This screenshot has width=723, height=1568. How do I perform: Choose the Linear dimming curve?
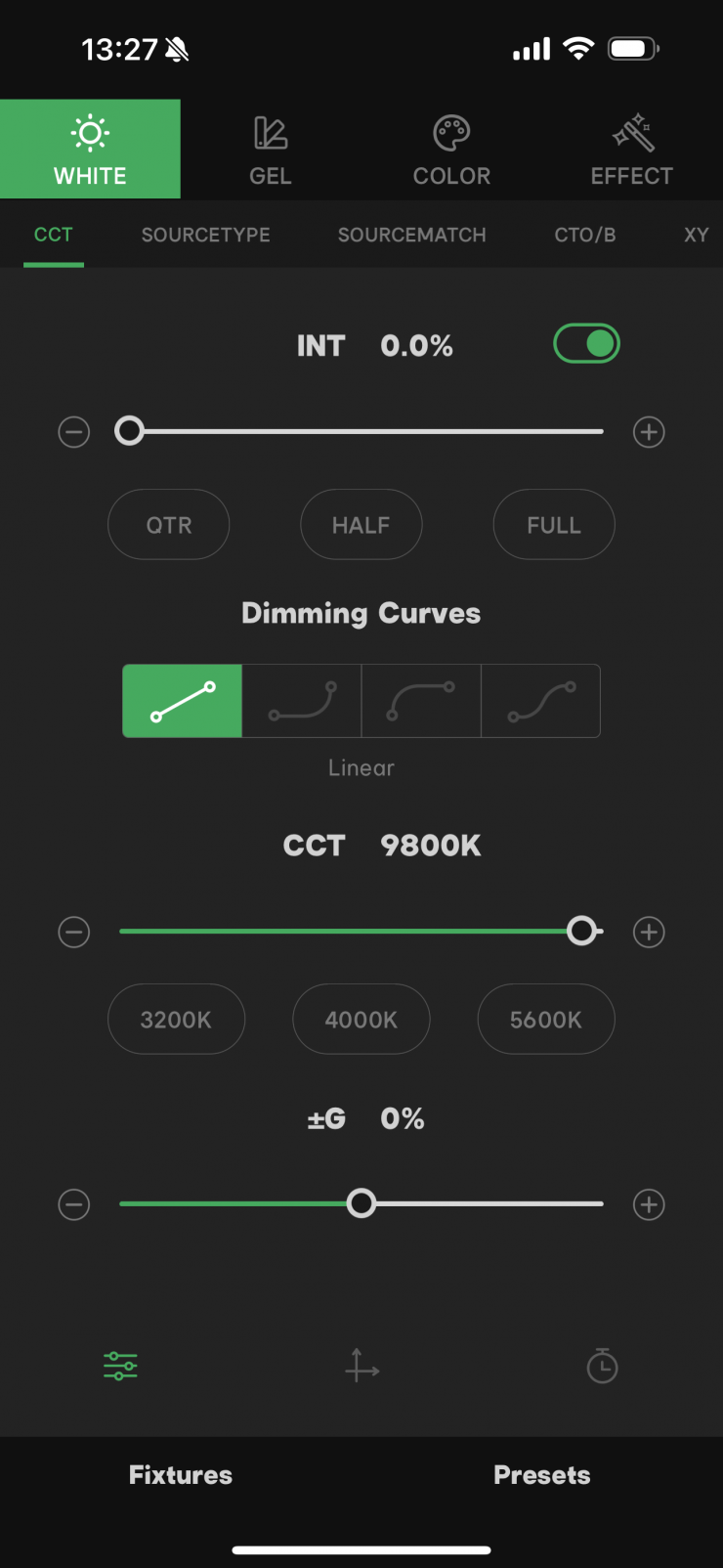(x=182, y=701)
